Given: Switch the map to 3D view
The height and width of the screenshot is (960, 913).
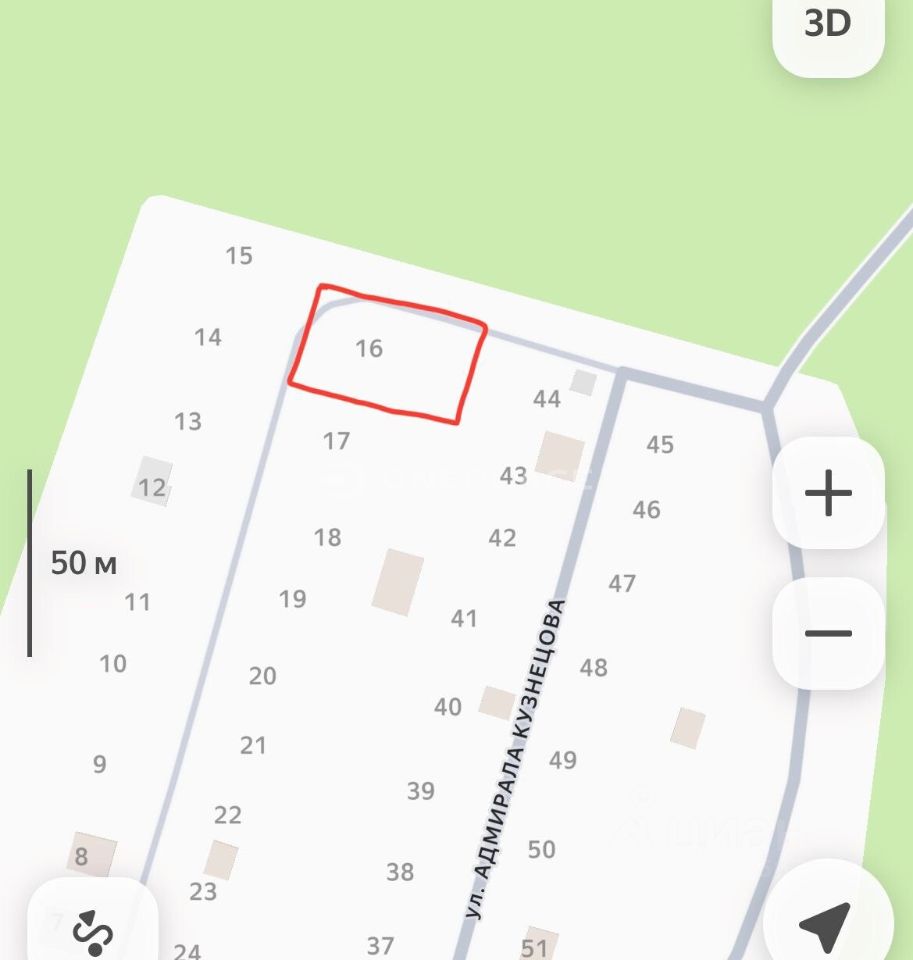Looking at the screenshot, I should point(828,26).
